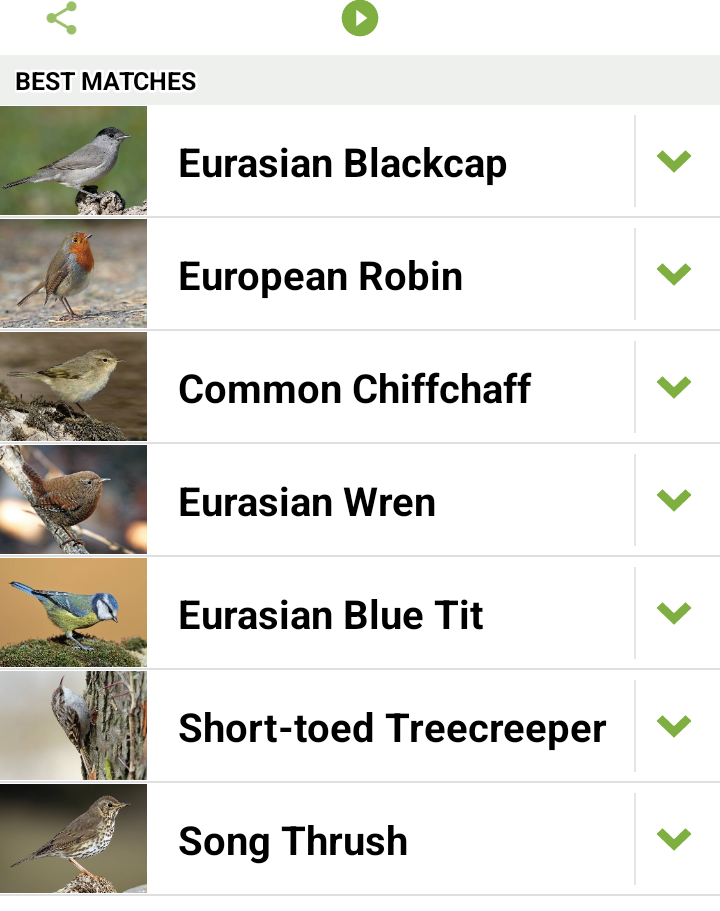The image size is (720, 911).
Task: Expand details for Short-toed Treecreeper
Action: point(675,726)
